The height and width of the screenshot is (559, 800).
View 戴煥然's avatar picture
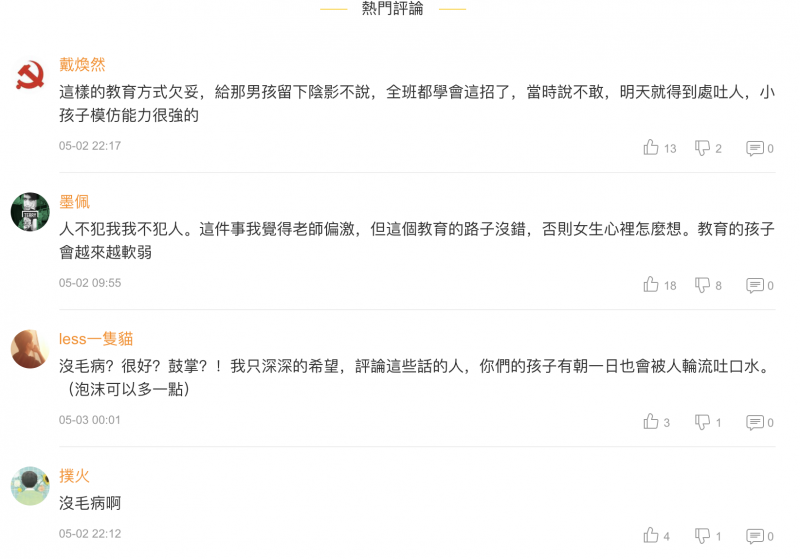click(30, 75)
